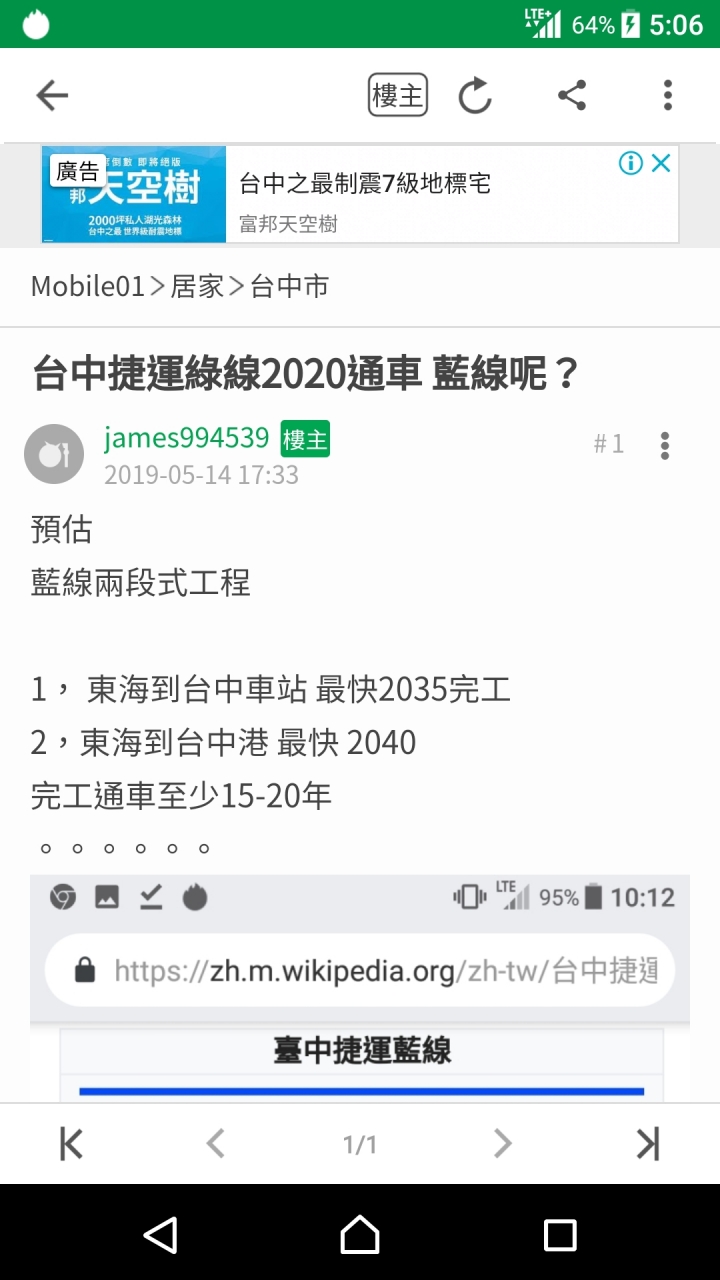
Task: Tap the 樓主 filter button in toolbar
Action: tap(398, 96)
